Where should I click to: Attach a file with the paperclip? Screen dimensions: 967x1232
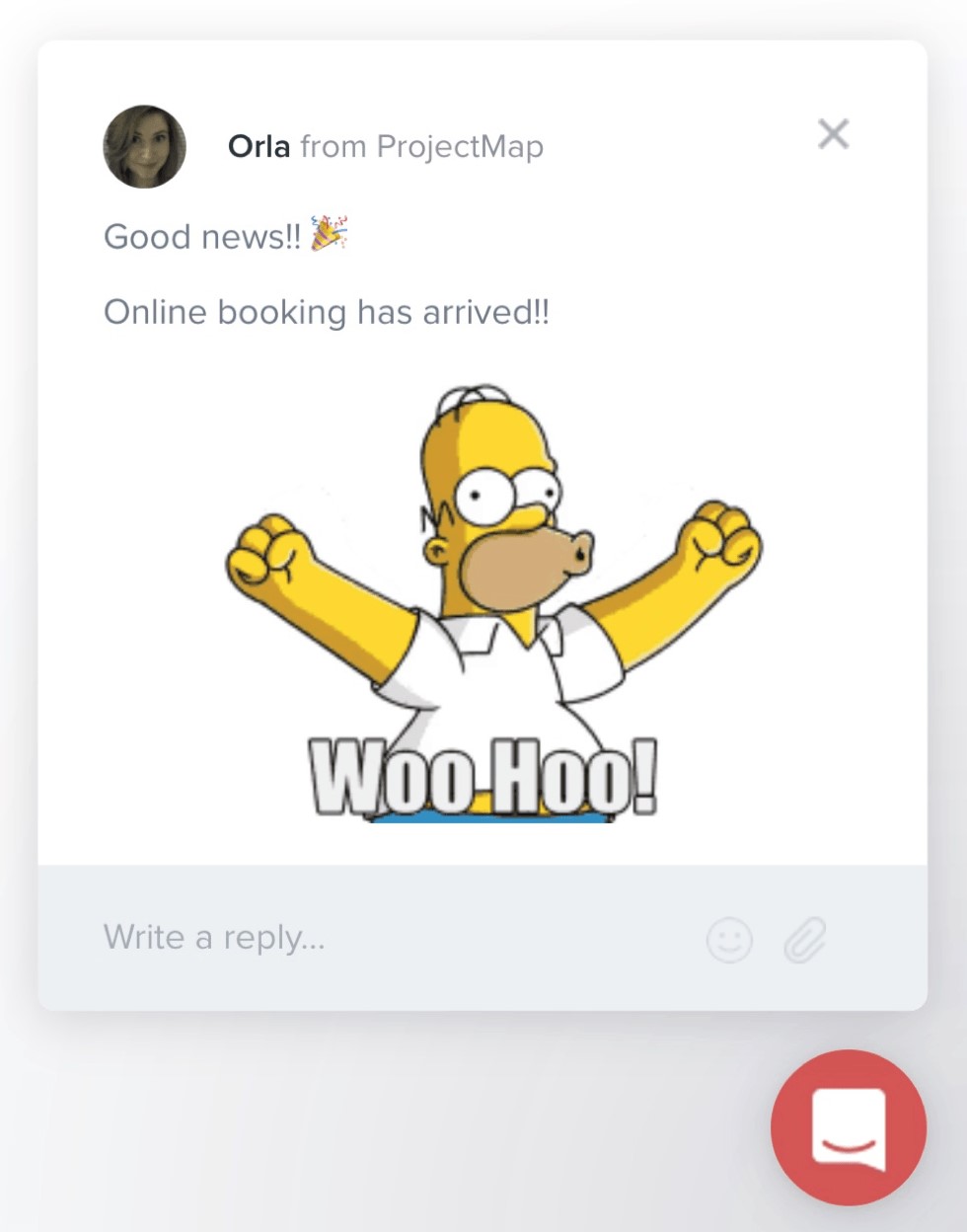804,940
